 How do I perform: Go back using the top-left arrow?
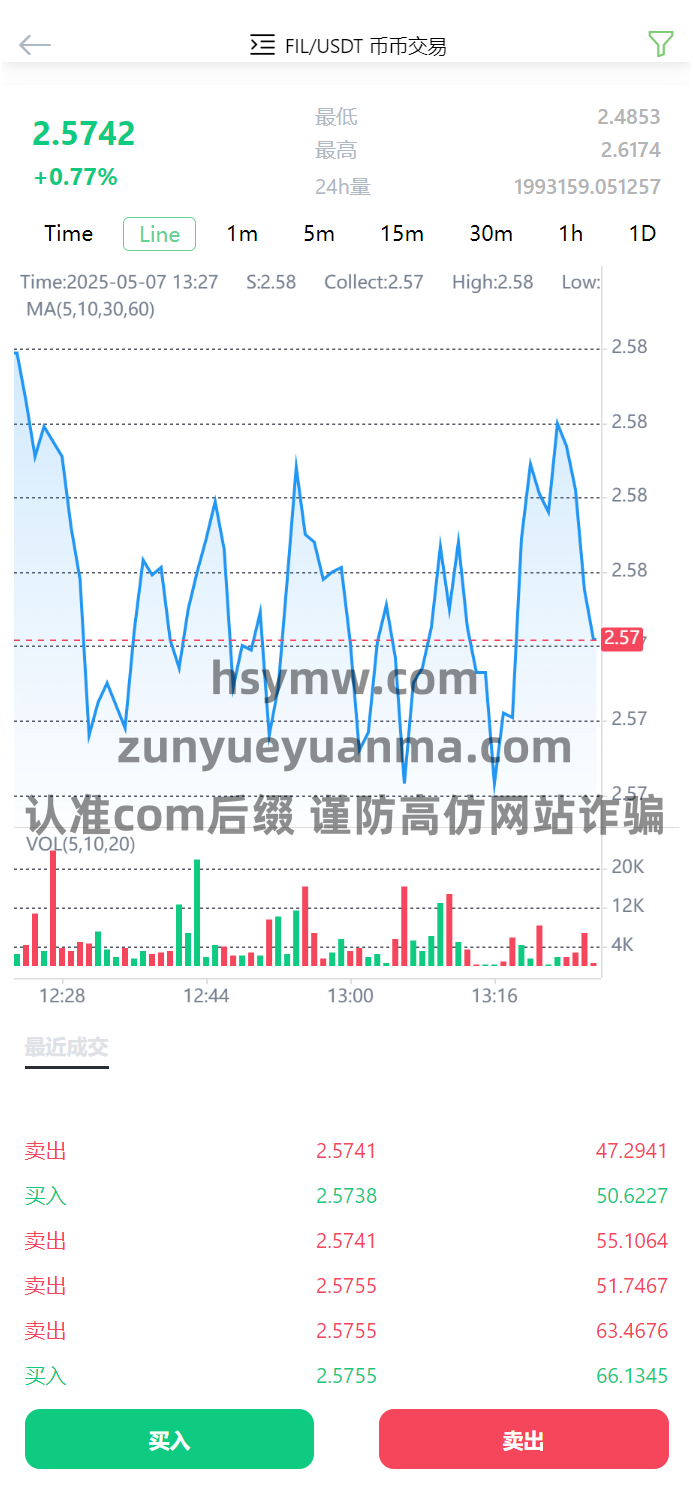point(35,45)
